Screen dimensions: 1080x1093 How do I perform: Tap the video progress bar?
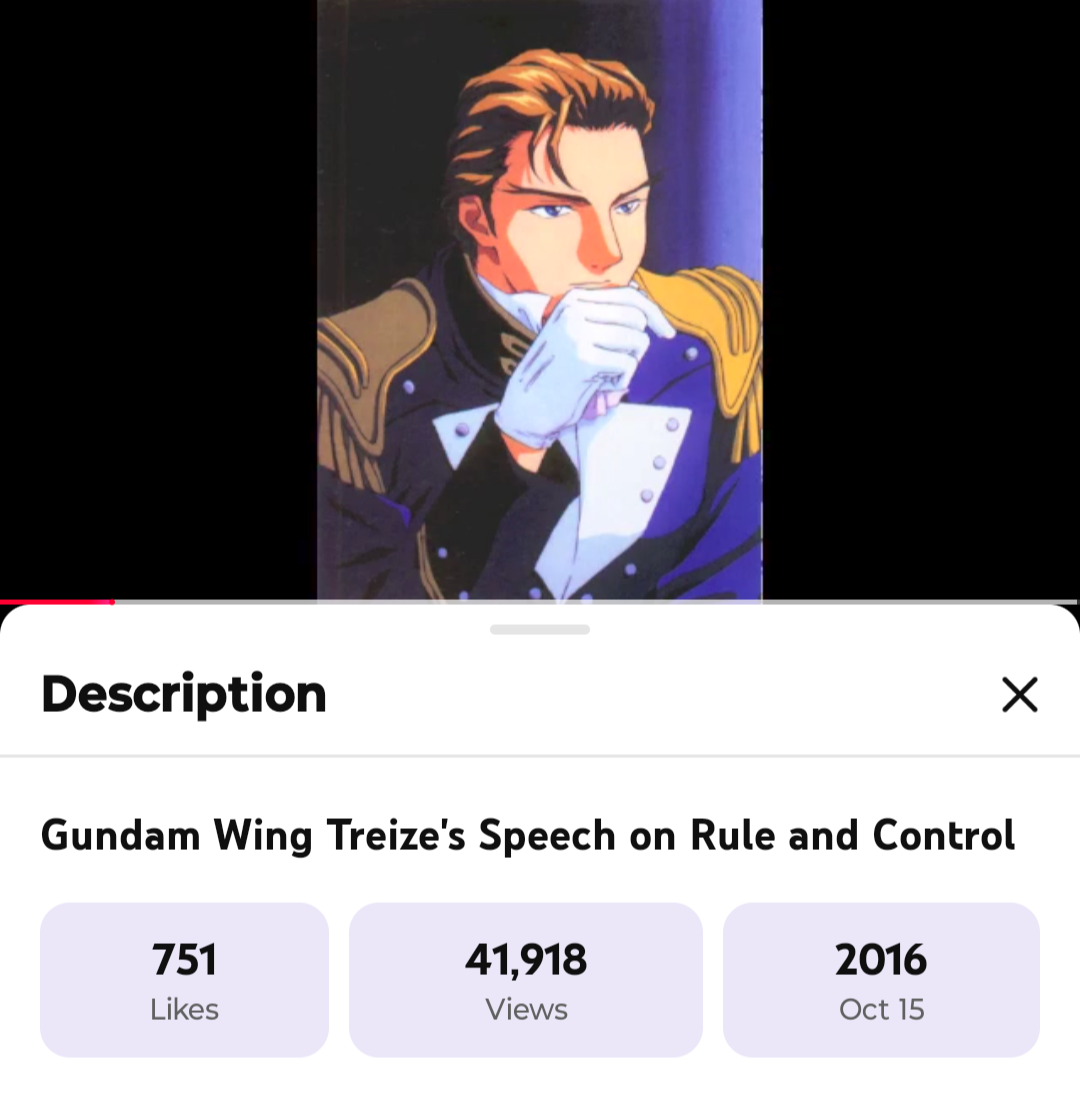pyautogui.click(x=540, y=601)
